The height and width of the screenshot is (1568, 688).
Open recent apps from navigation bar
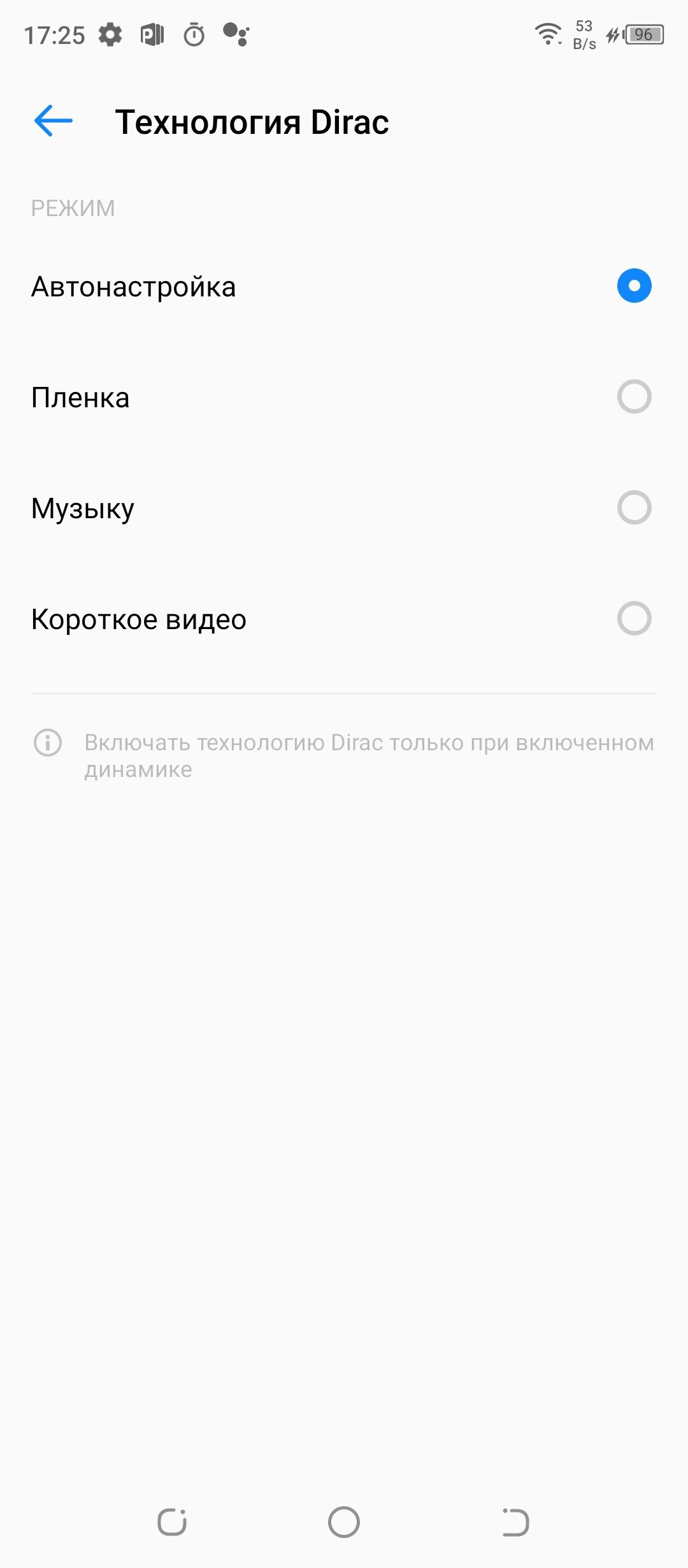pos(172,1522)
